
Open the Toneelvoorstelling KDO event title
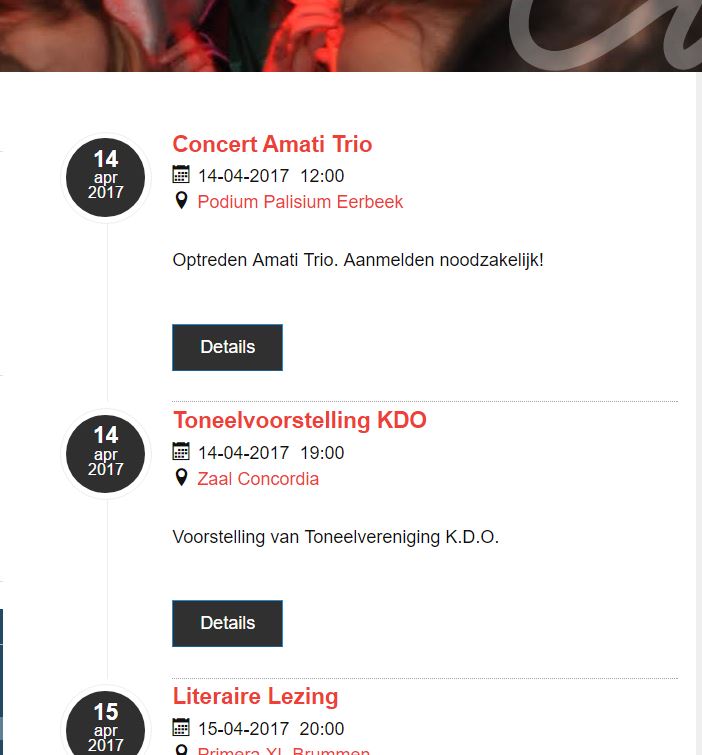(x=299, y=421)
